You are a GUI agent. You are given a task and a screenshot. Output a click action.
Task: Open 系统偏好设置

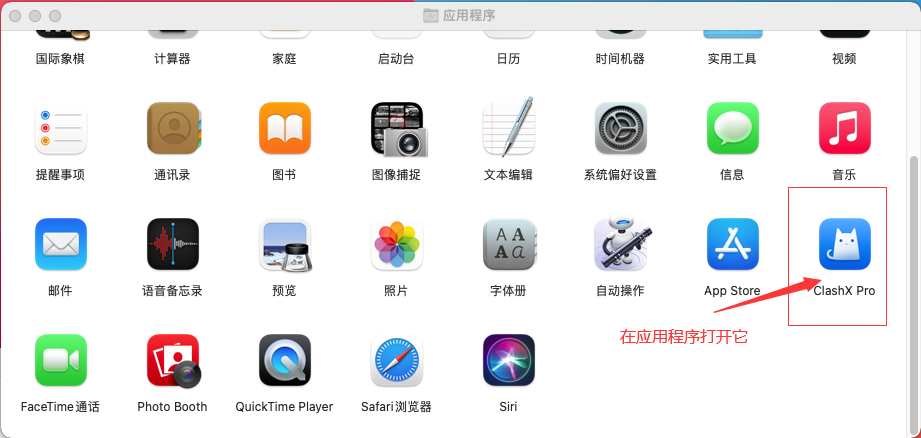(x=620, y=129)
